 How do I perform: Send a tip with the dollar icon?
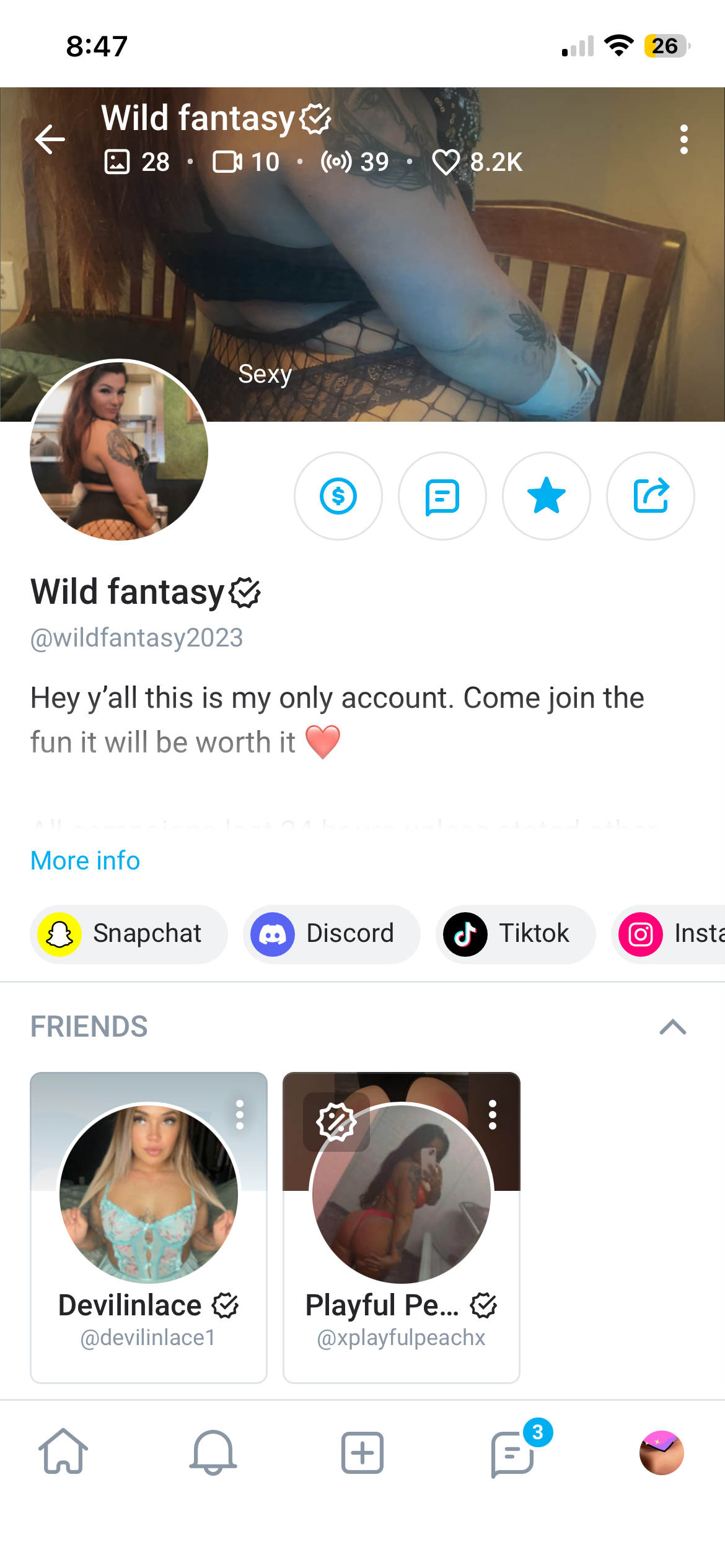[338, 496]
